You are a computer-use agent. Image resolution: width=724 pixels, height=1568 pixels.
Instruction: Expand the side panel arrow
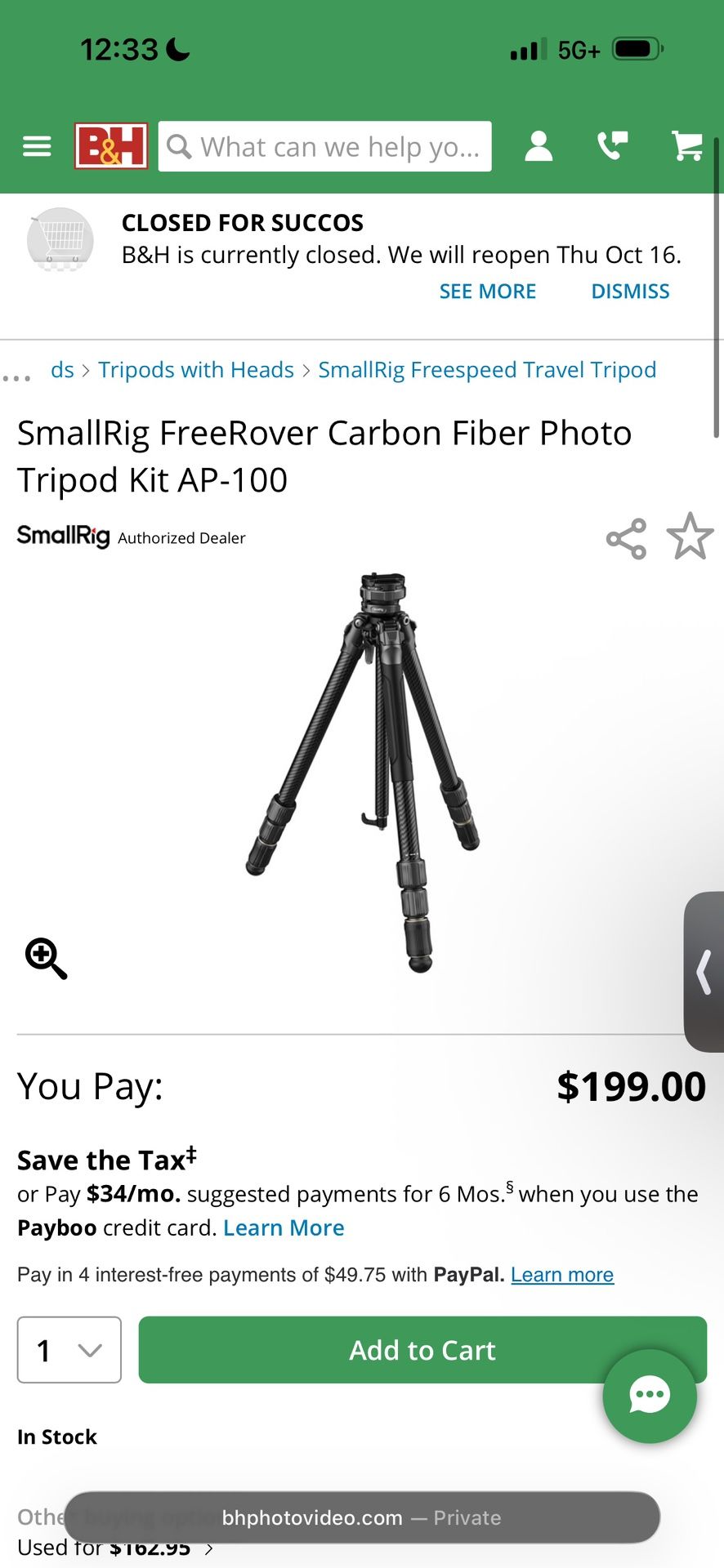coord(704,972)
